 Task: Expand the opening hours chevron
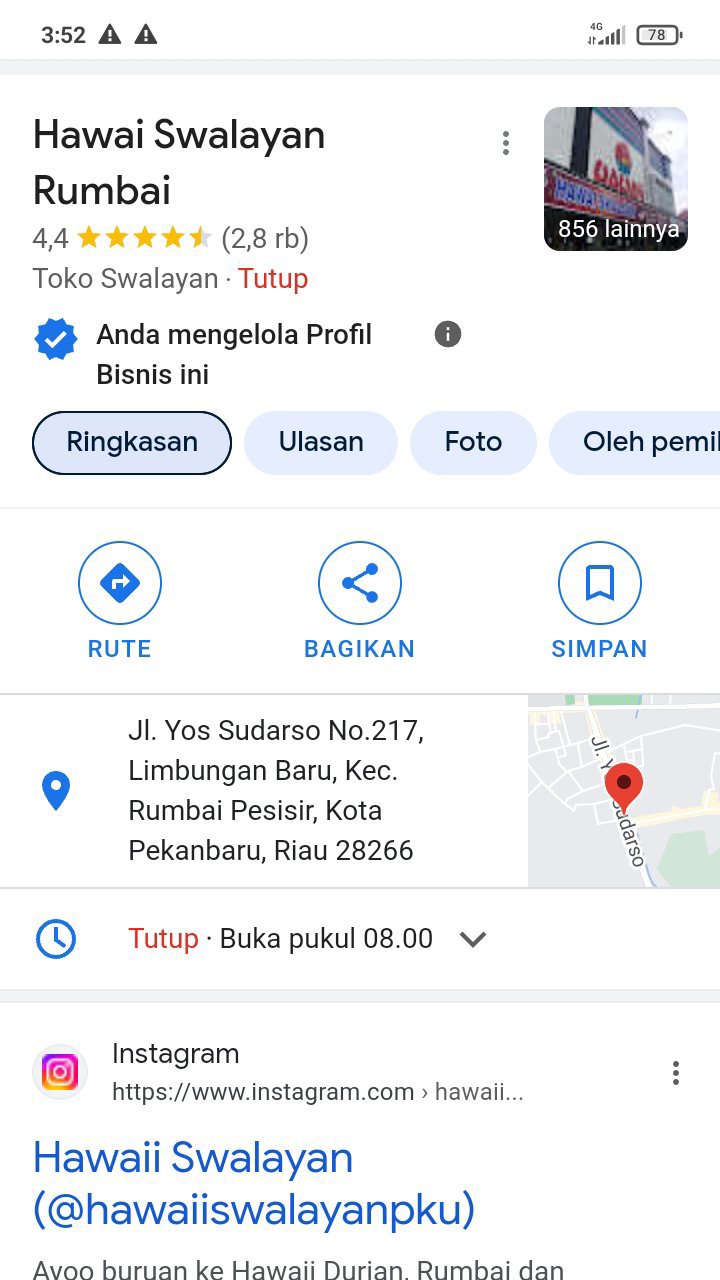click(x=472, y=939)
